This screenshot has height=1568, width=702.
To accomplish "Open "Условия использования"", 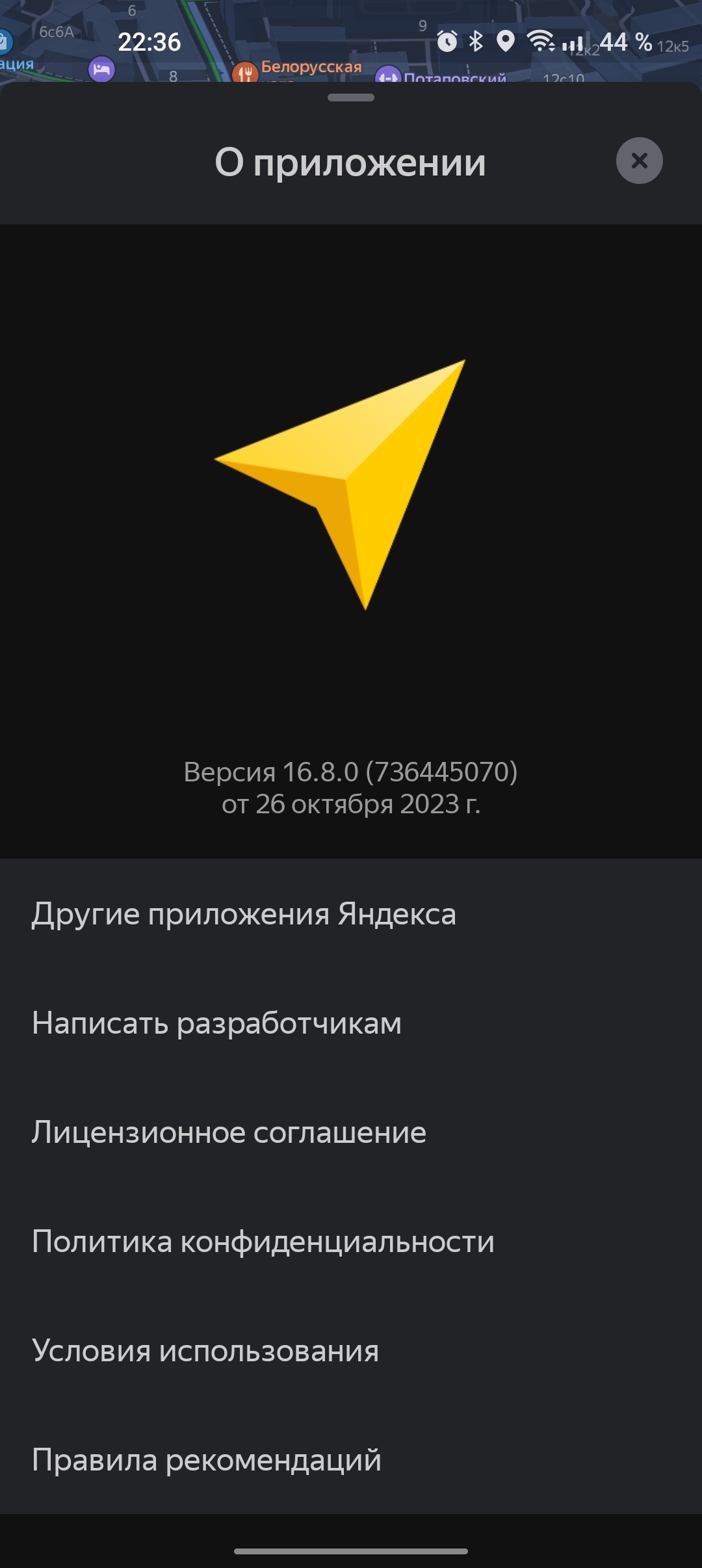I will coord(351,1351).
